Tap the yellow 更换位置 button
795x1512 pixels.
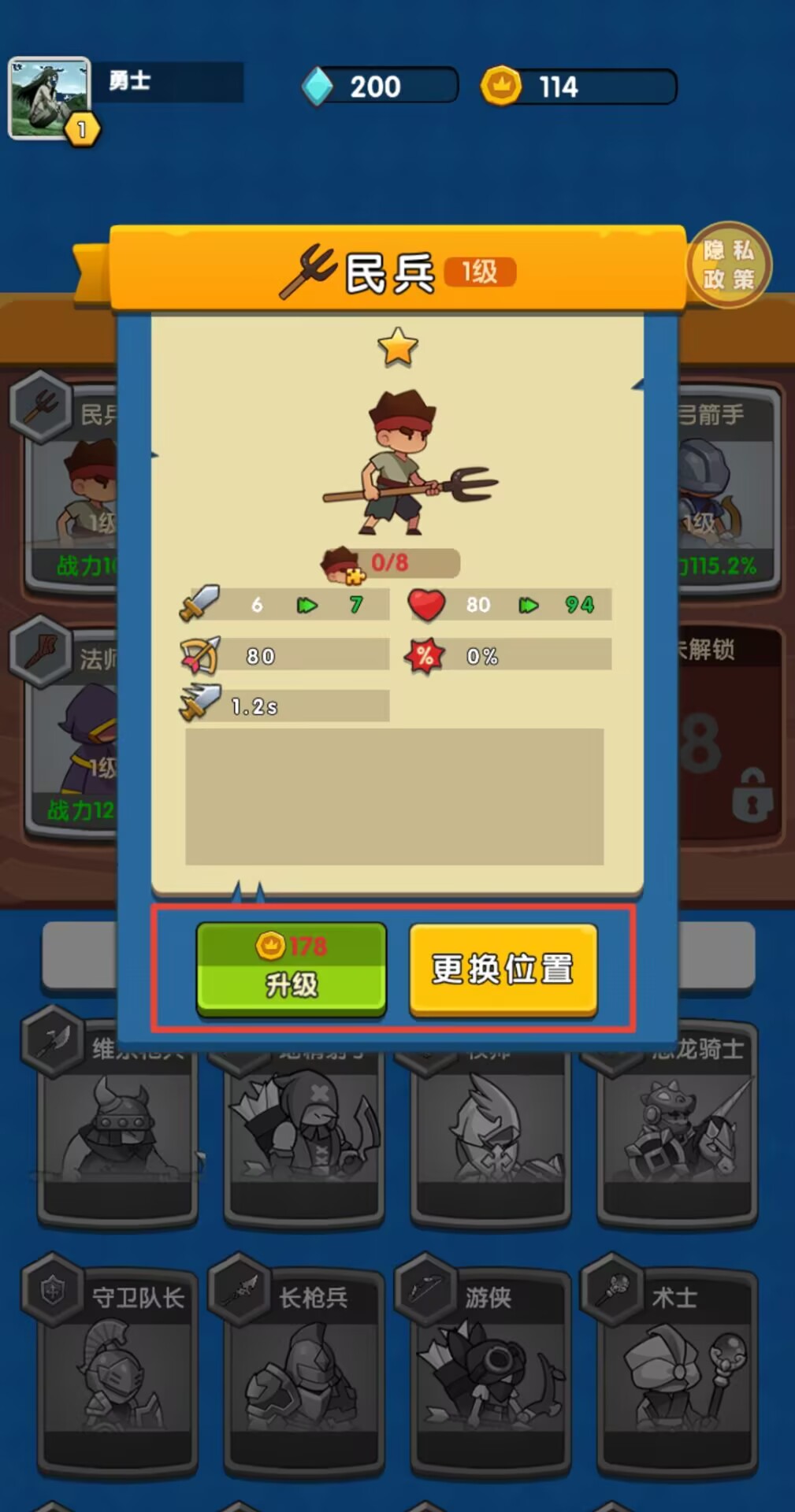[x=503, y=969]
